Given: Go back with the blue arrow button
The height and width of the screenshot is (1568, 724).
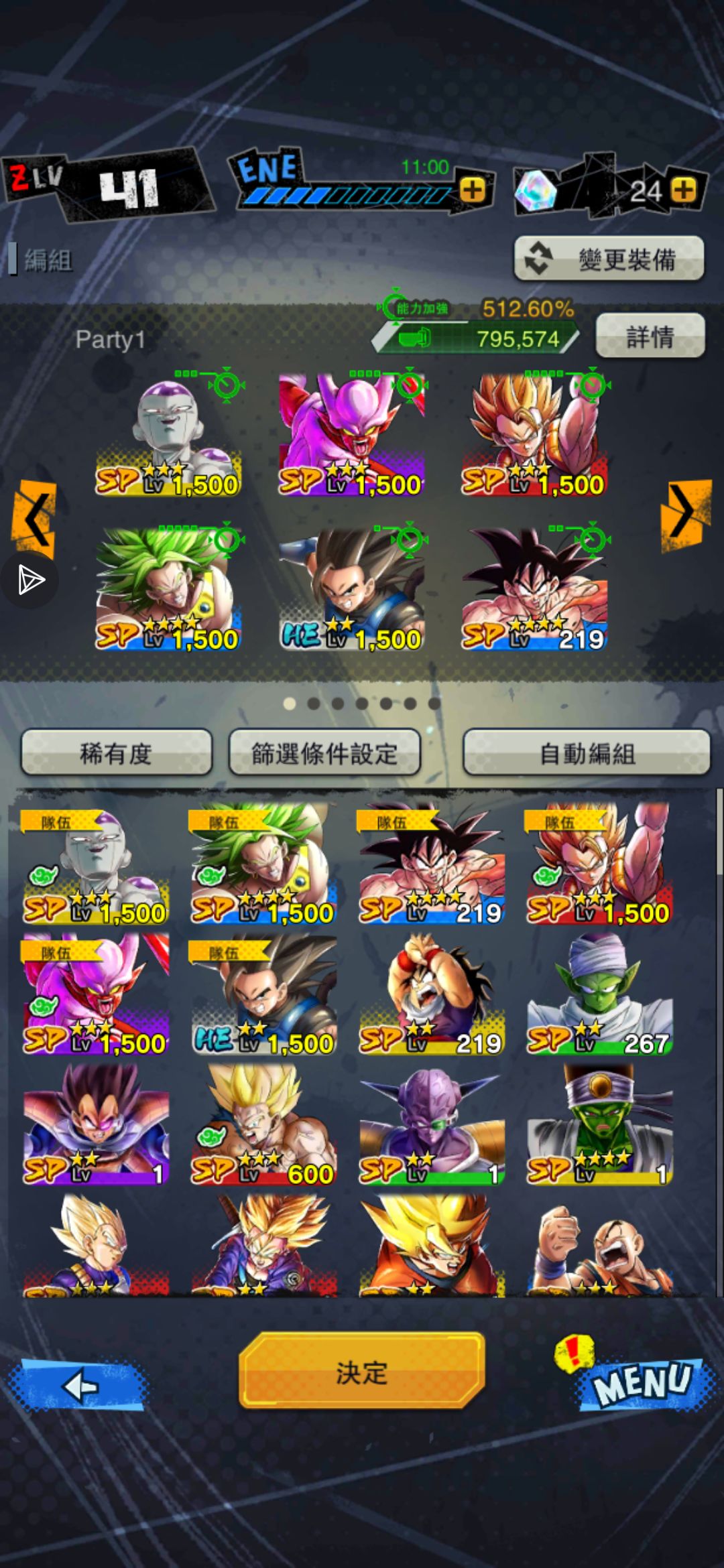Looking at the screenshot, I should pos(79,1384).
